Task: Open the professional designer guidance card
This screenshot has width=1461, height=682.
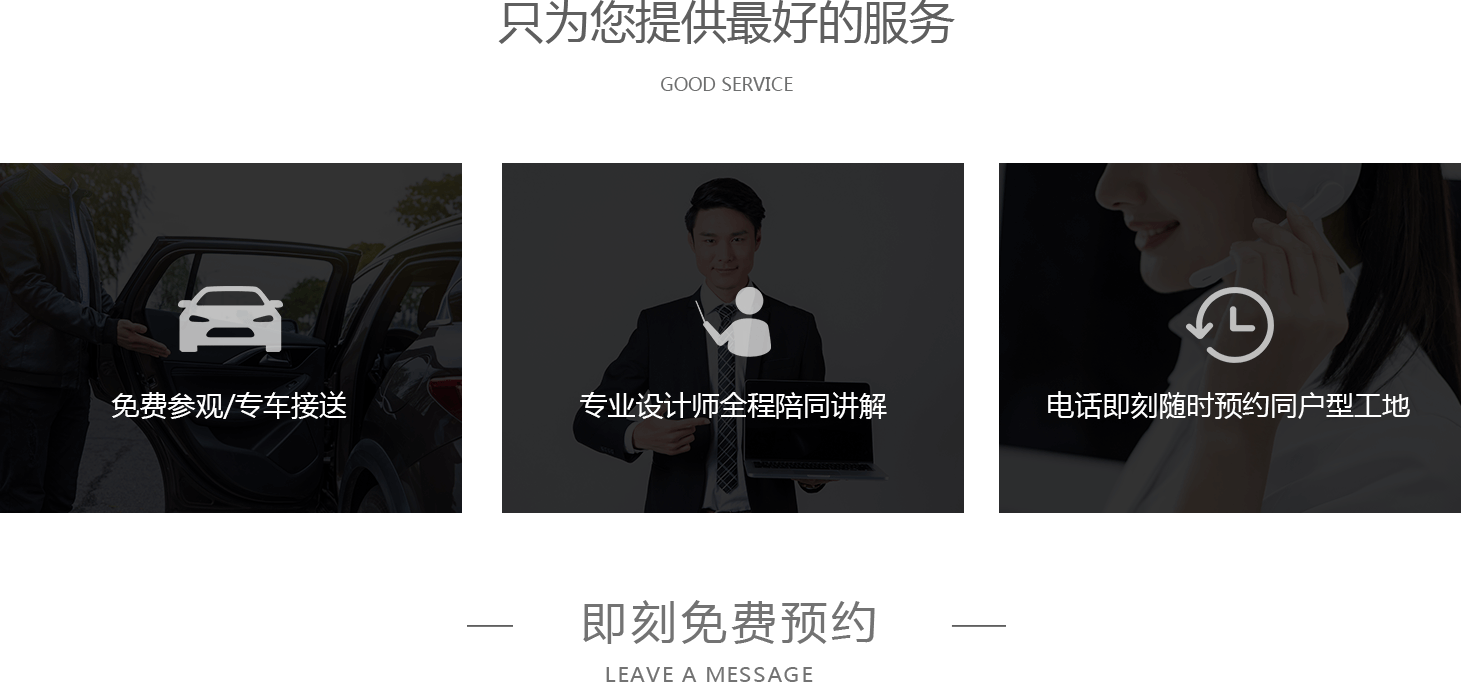Action: [x=732, y=338]
